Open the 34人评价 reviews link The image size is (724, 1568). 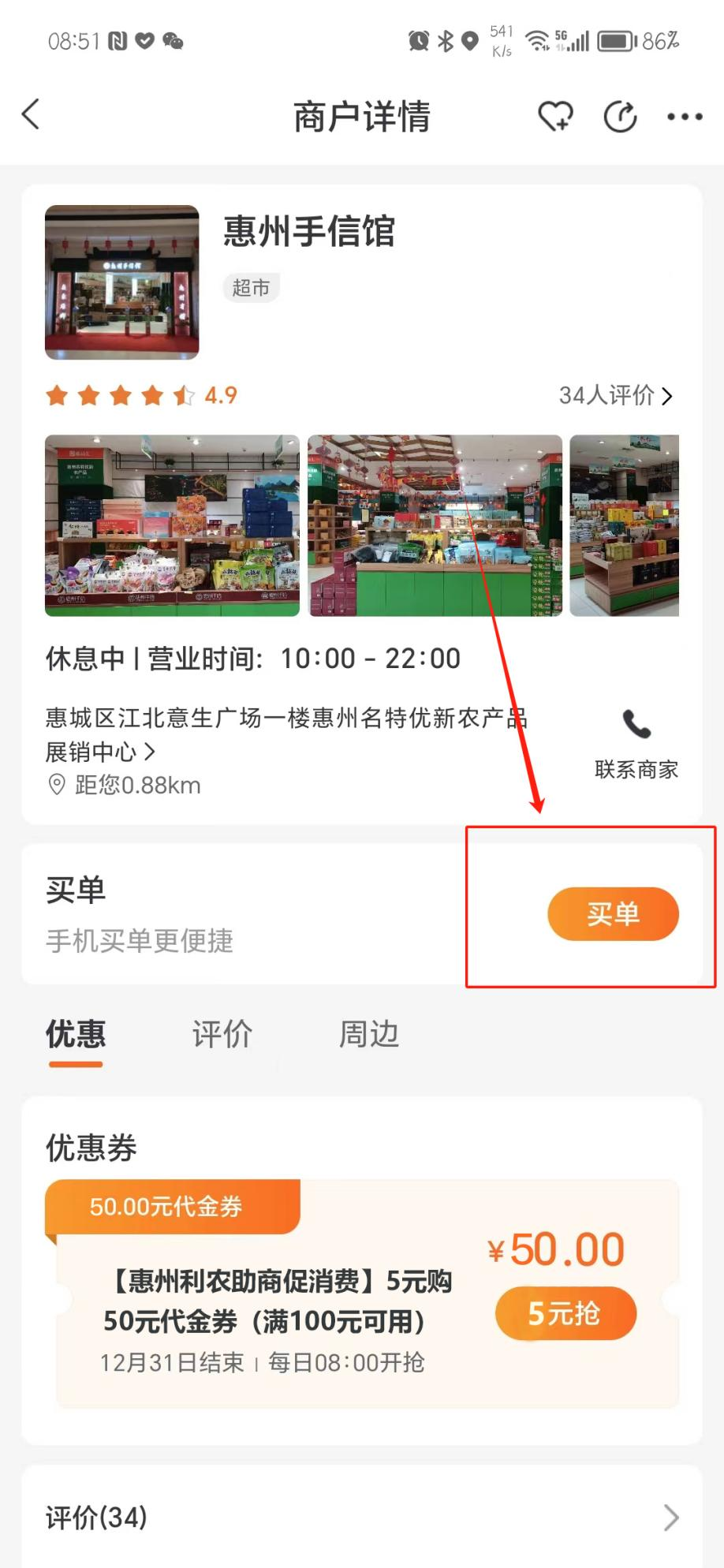[x=615, y=395]
